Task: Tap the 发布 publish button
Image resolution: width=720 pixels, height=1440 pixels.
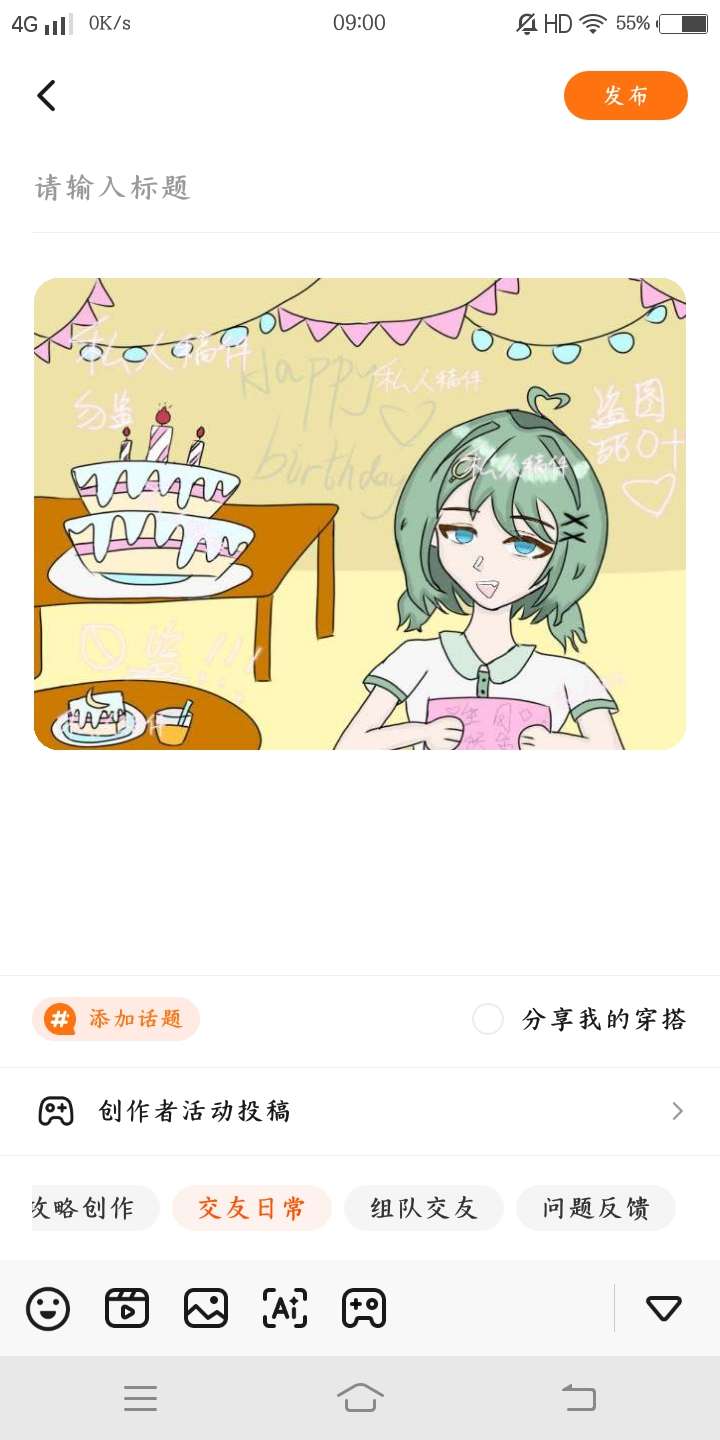Action: (x=625, y=96)
